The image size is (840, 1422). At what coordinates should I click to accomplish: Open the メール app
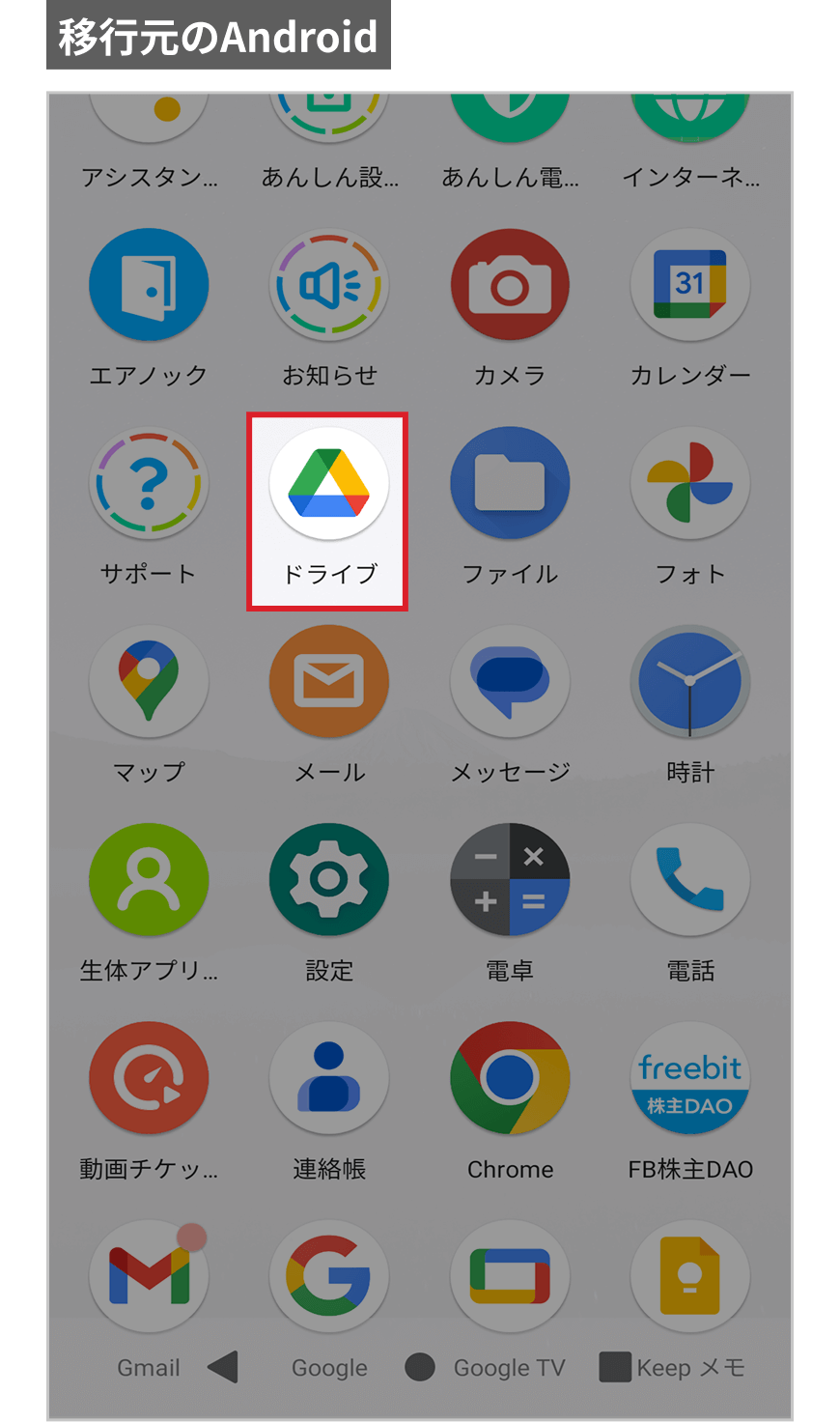328,684
